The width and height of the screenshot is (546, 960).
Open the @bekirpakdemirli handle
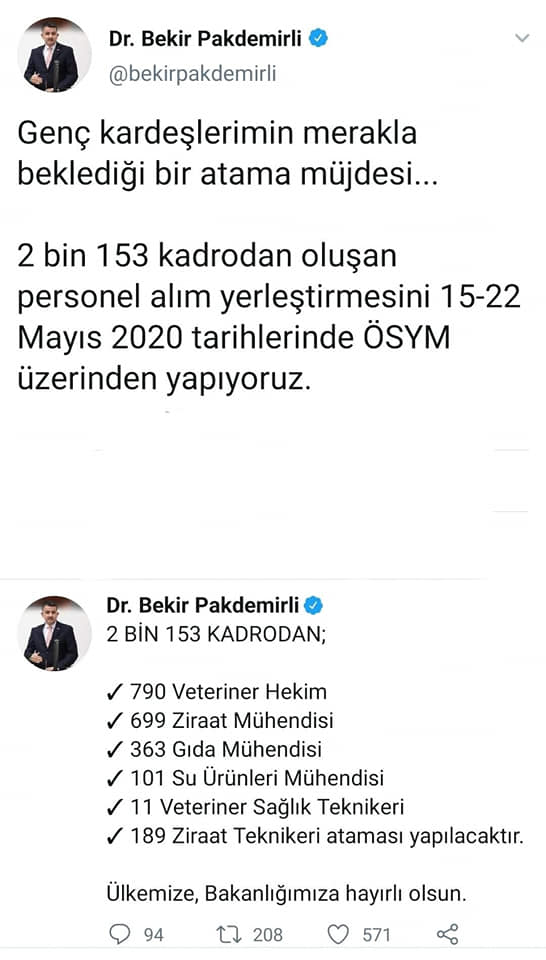[x=192, y=74]
